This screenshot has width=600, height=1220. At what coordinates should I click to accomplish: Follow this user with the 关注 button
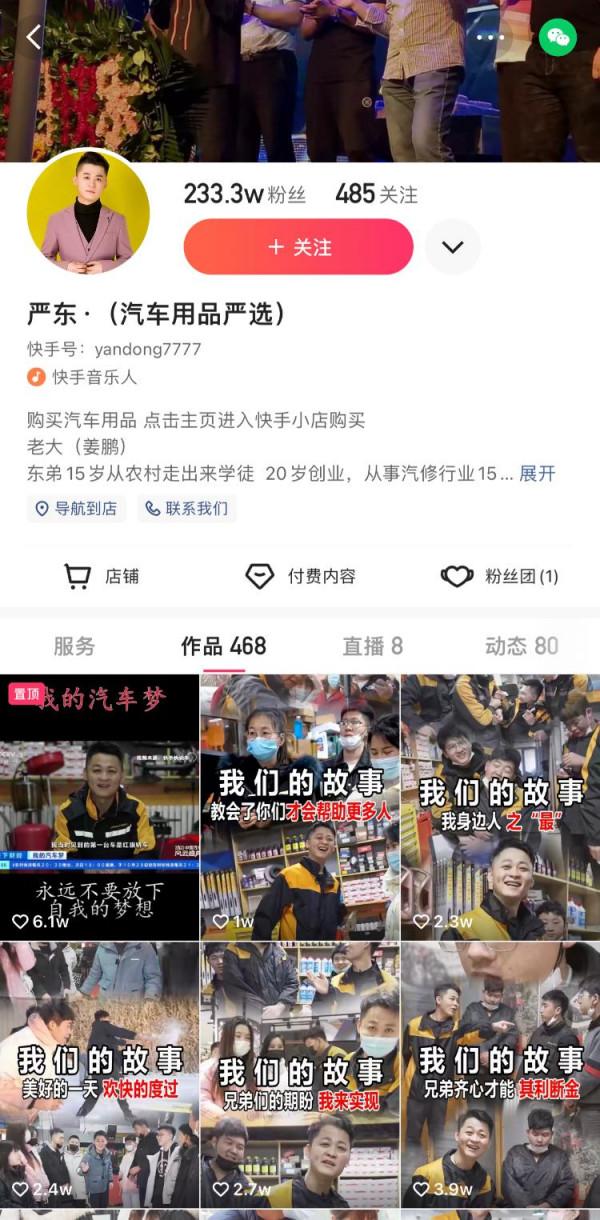click(298, 247)
